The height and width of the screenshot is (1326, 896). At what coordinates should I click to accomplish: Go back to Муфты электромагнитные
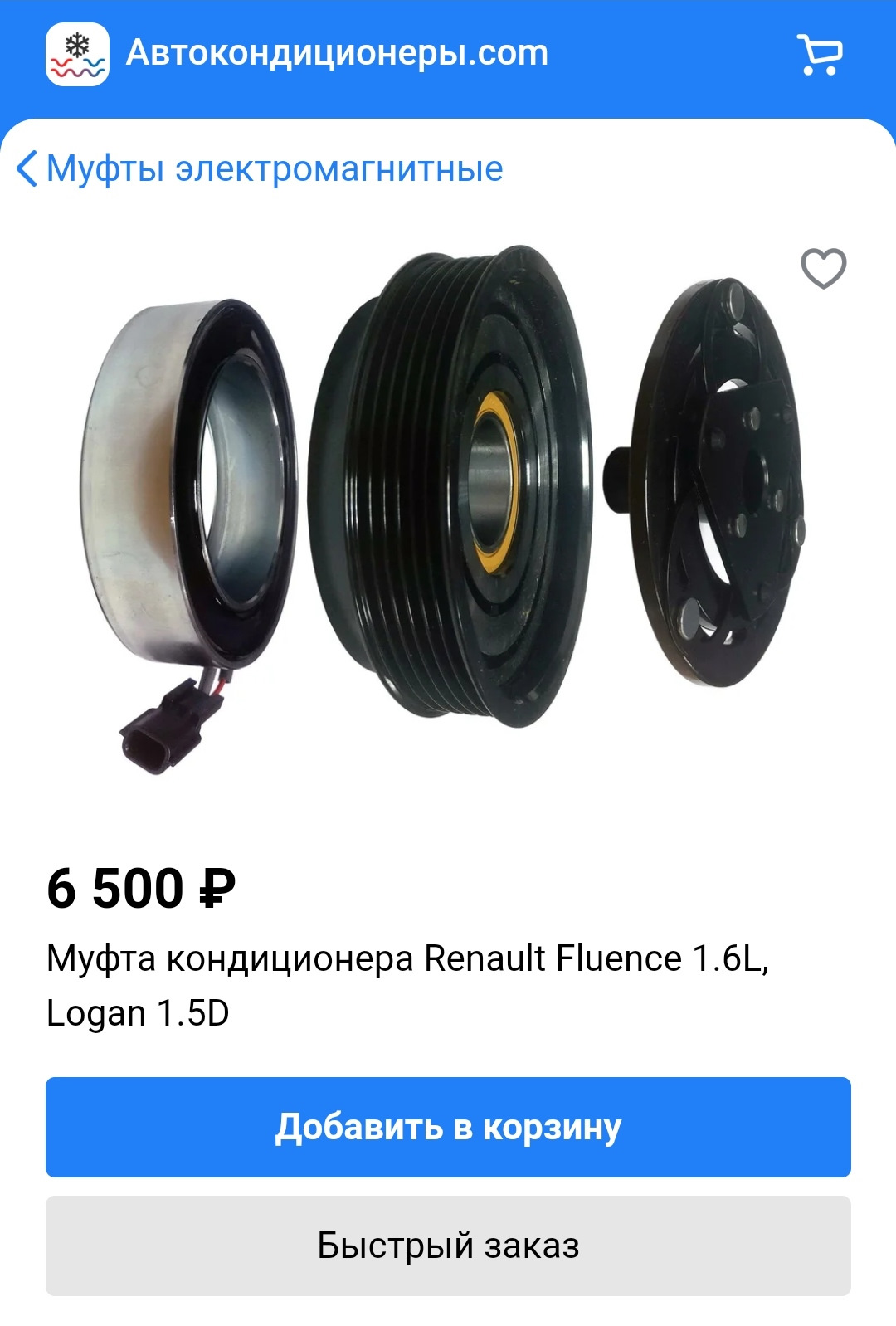tap(261, 169)
